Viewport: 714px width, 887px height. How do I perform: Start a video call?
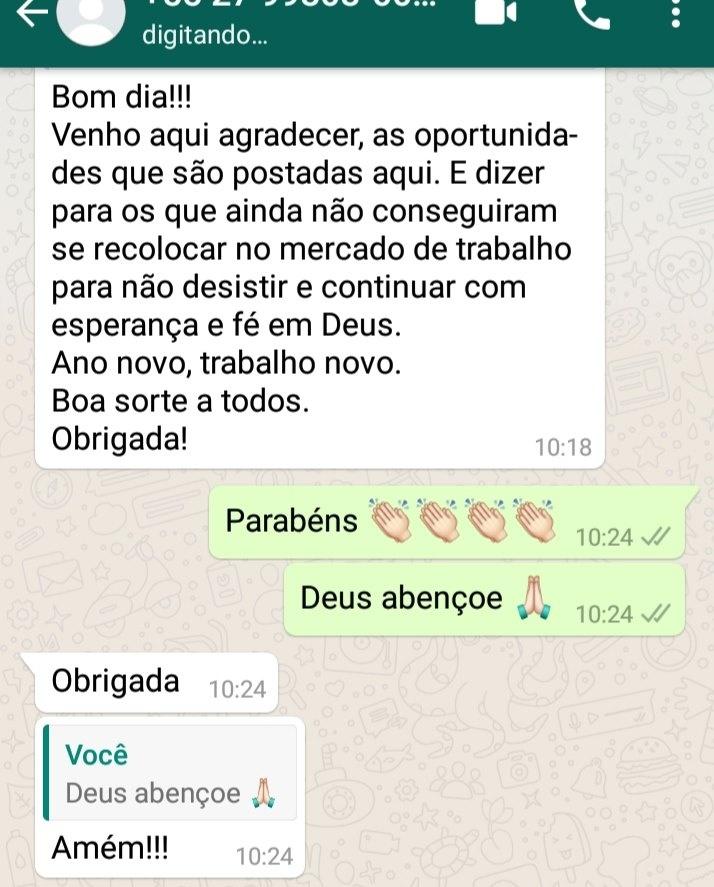495,12
